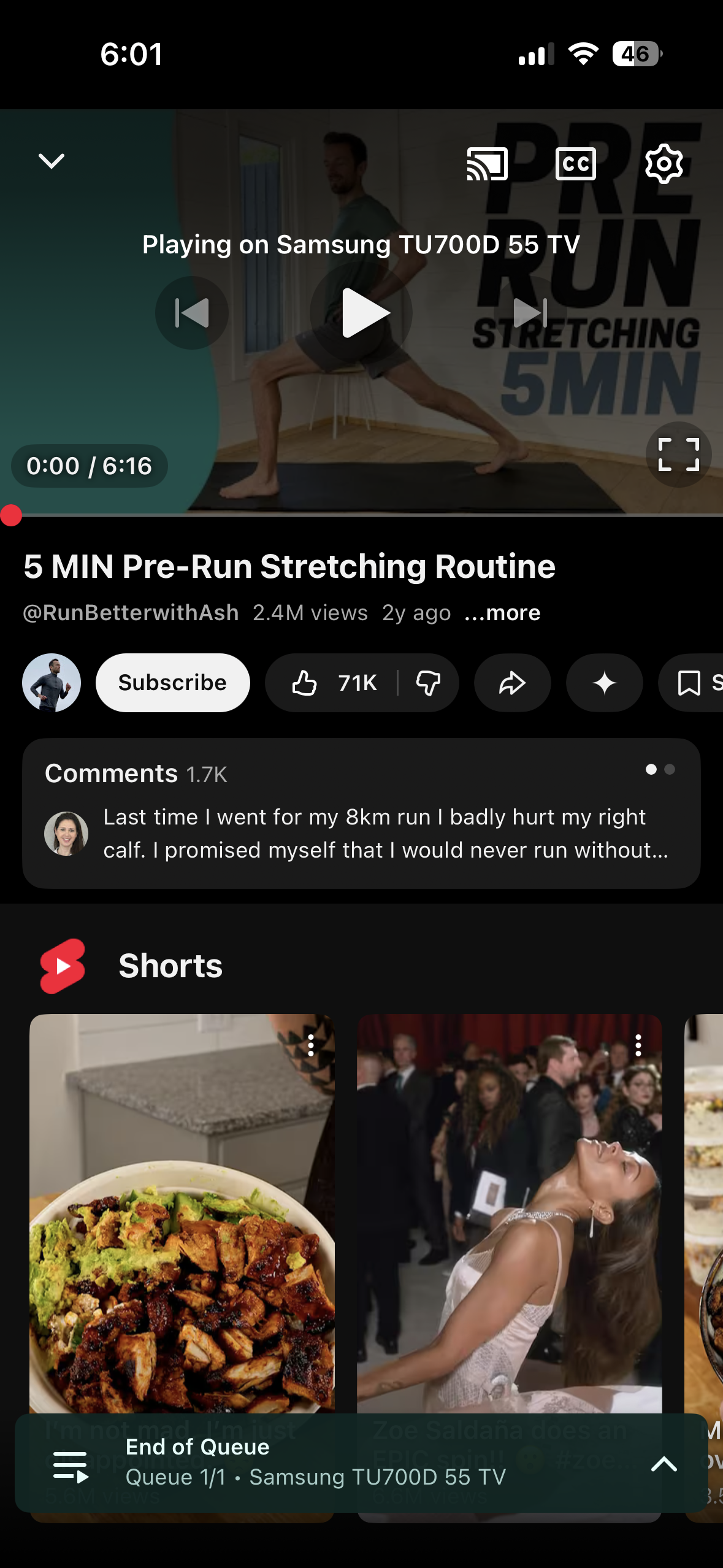723x1568 pixels.
Task: Like the video with 71K likes
Action: [334, 683]
